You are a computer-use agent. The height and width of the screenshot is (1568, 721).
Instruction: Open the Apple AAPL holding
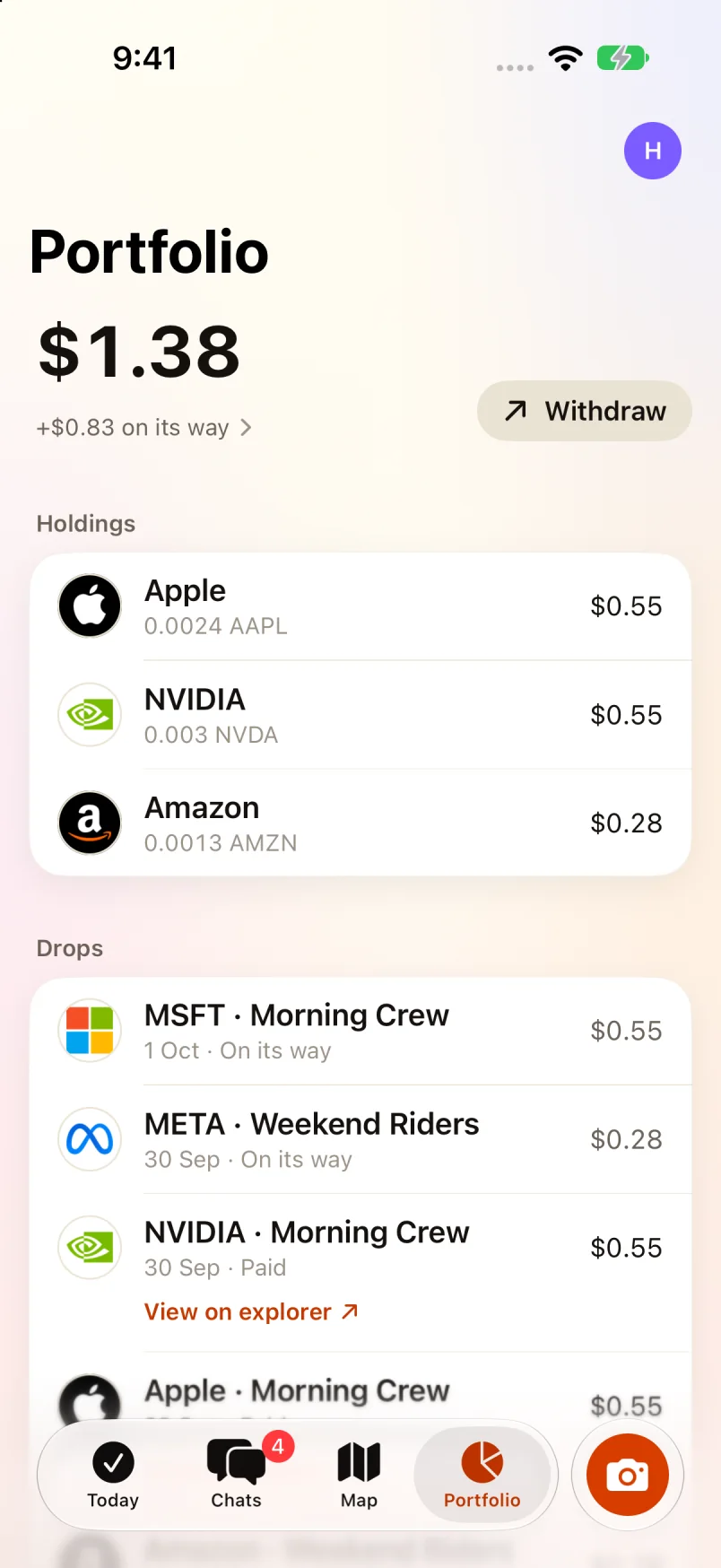(360, 606)
